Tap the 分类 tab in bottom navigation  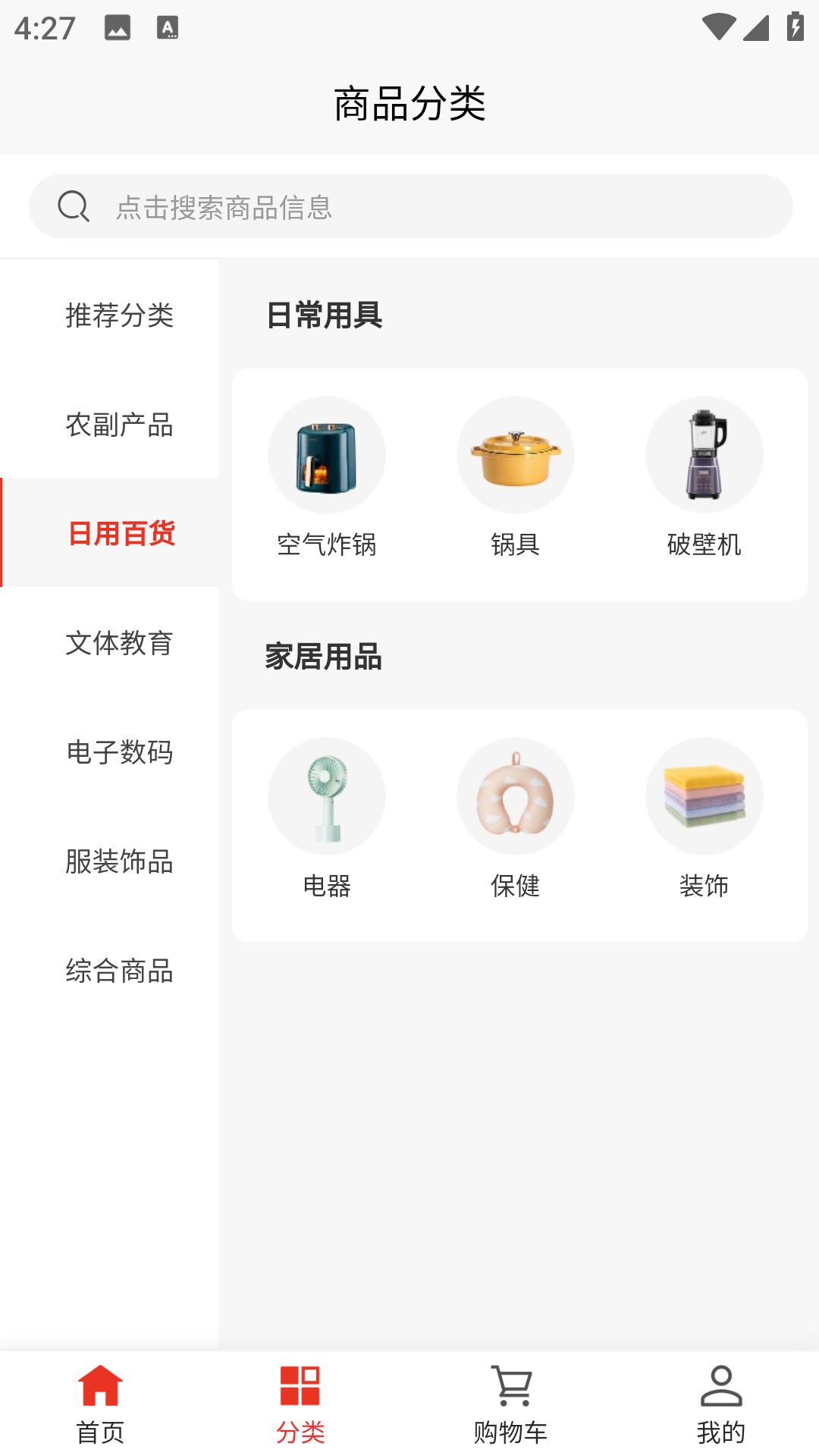pyautogui.click(x=300, y=1403)
